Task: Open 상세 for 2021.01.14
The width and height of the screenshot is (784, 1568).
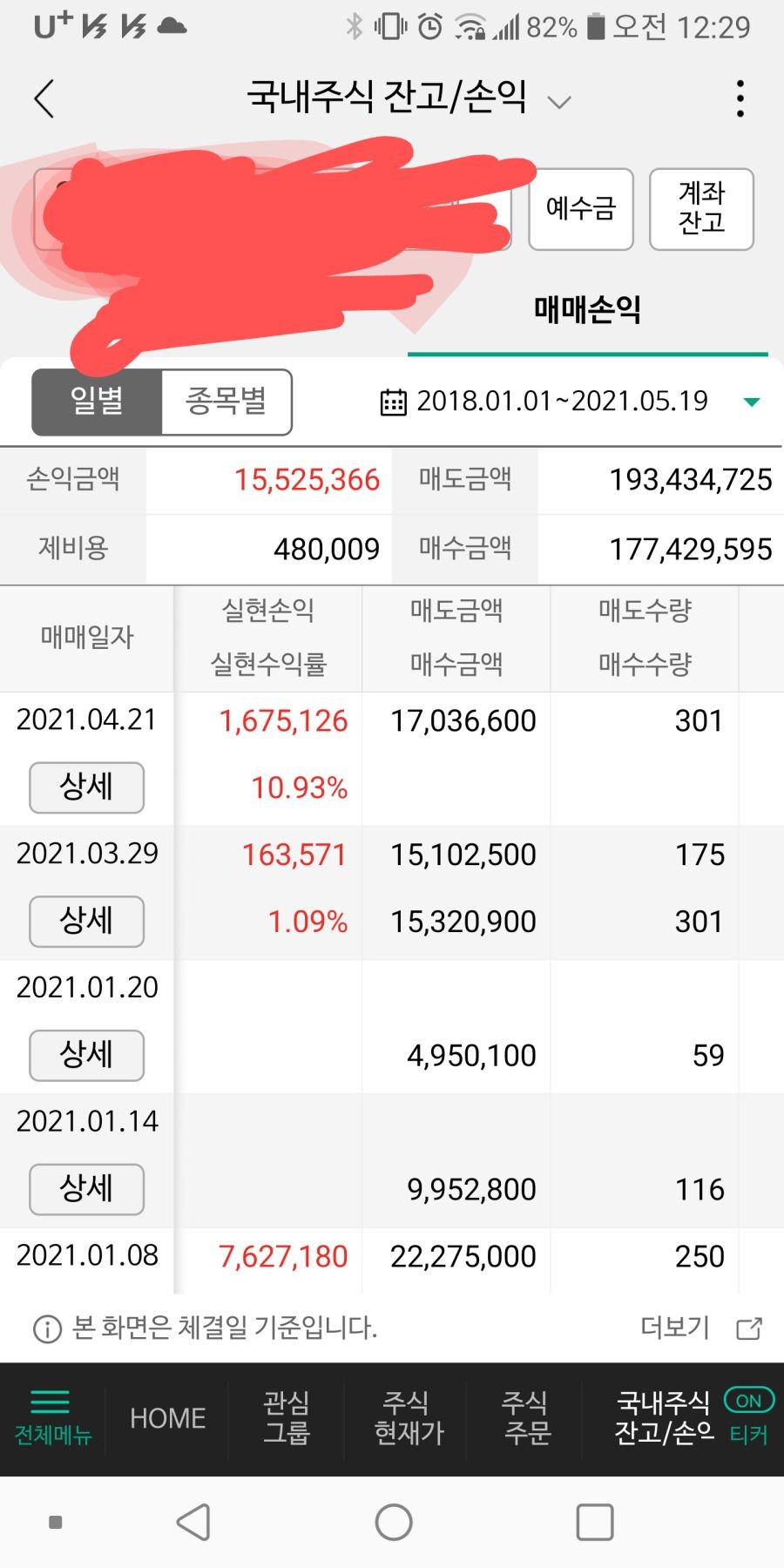Action: tap(86, 1189)
